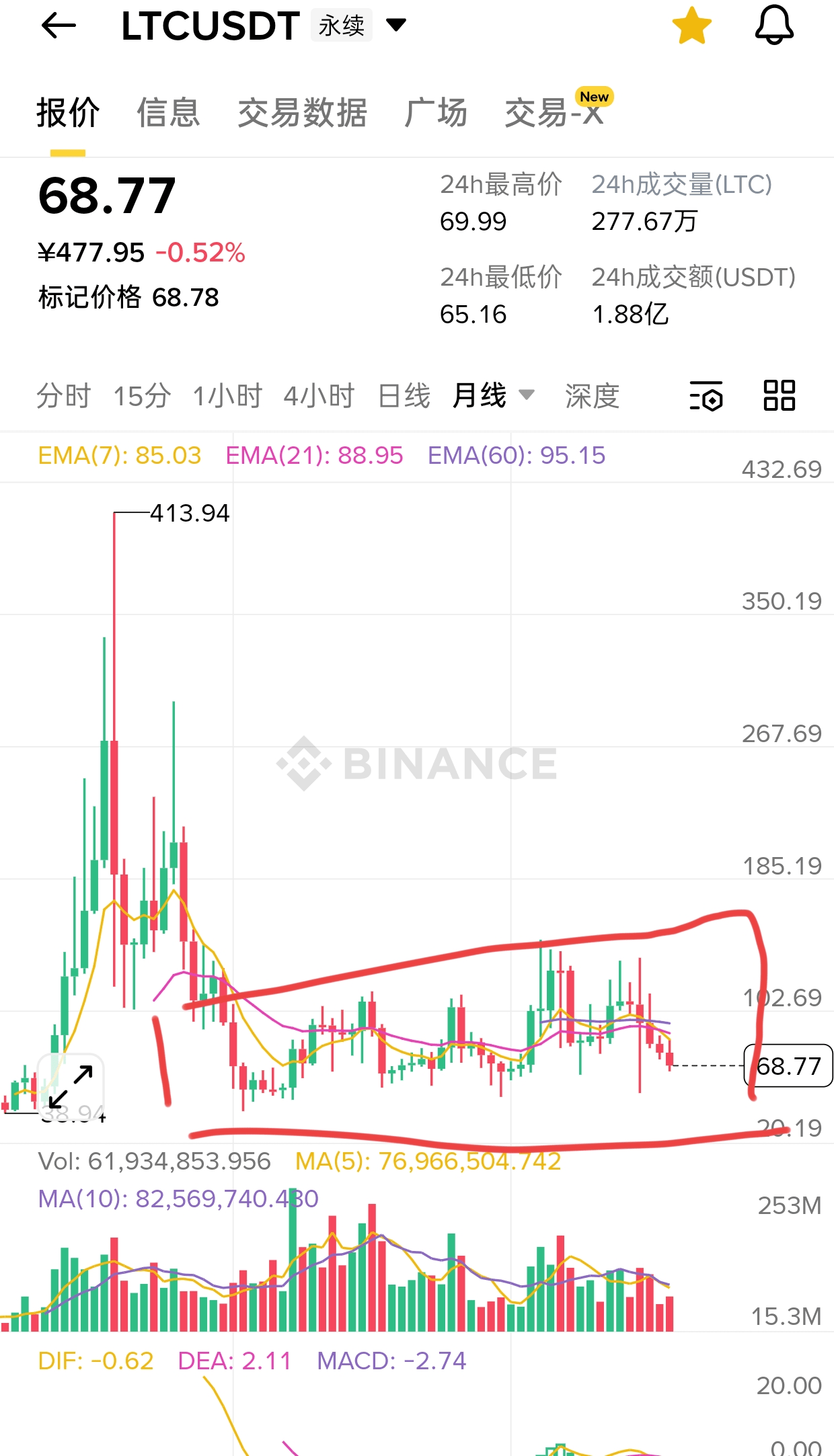
Task: Switch the chart to 4小时
Action: pos(319,396)
